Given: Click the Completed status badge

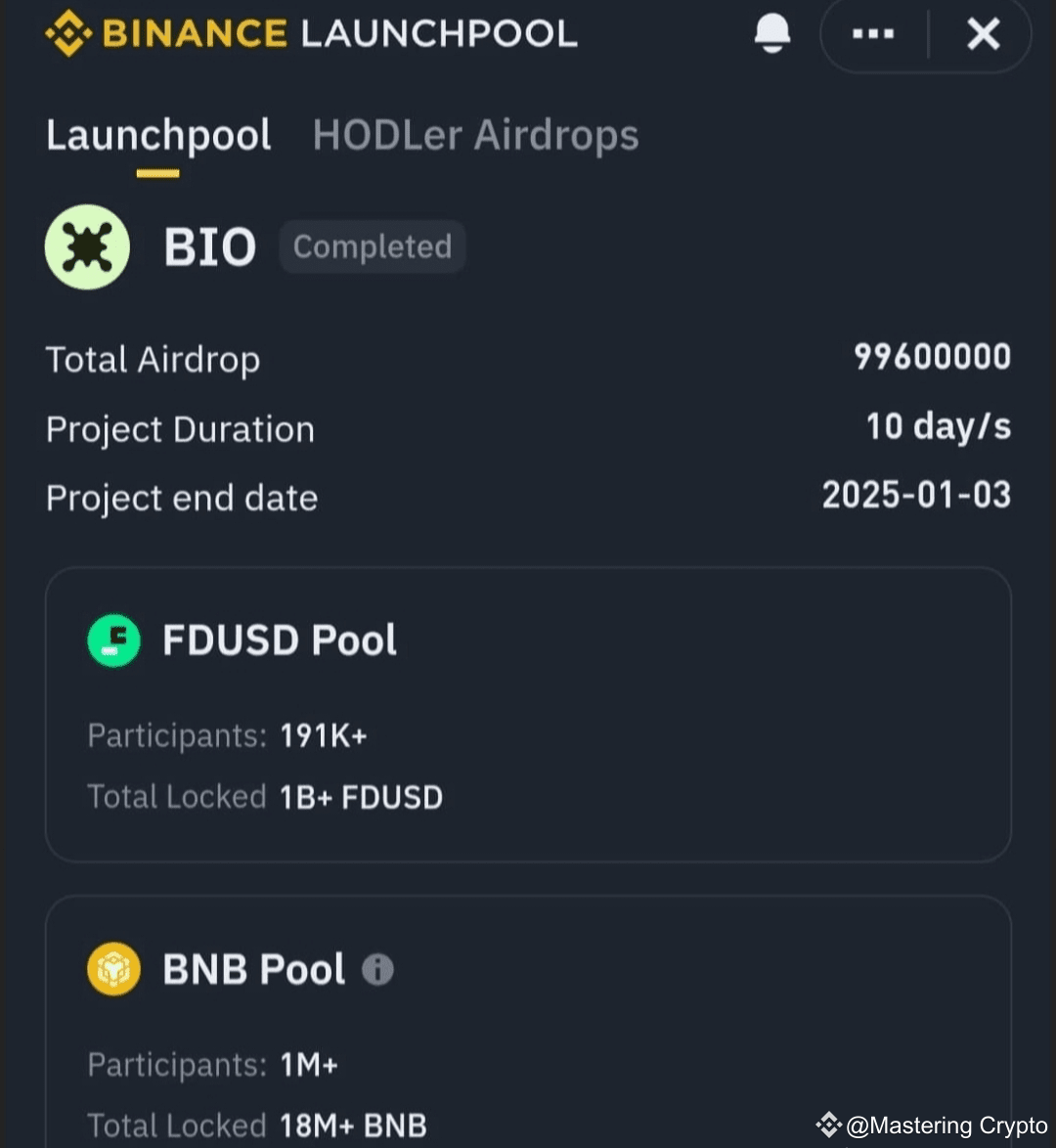Looking at the screenshot, I should pos(372,246).
